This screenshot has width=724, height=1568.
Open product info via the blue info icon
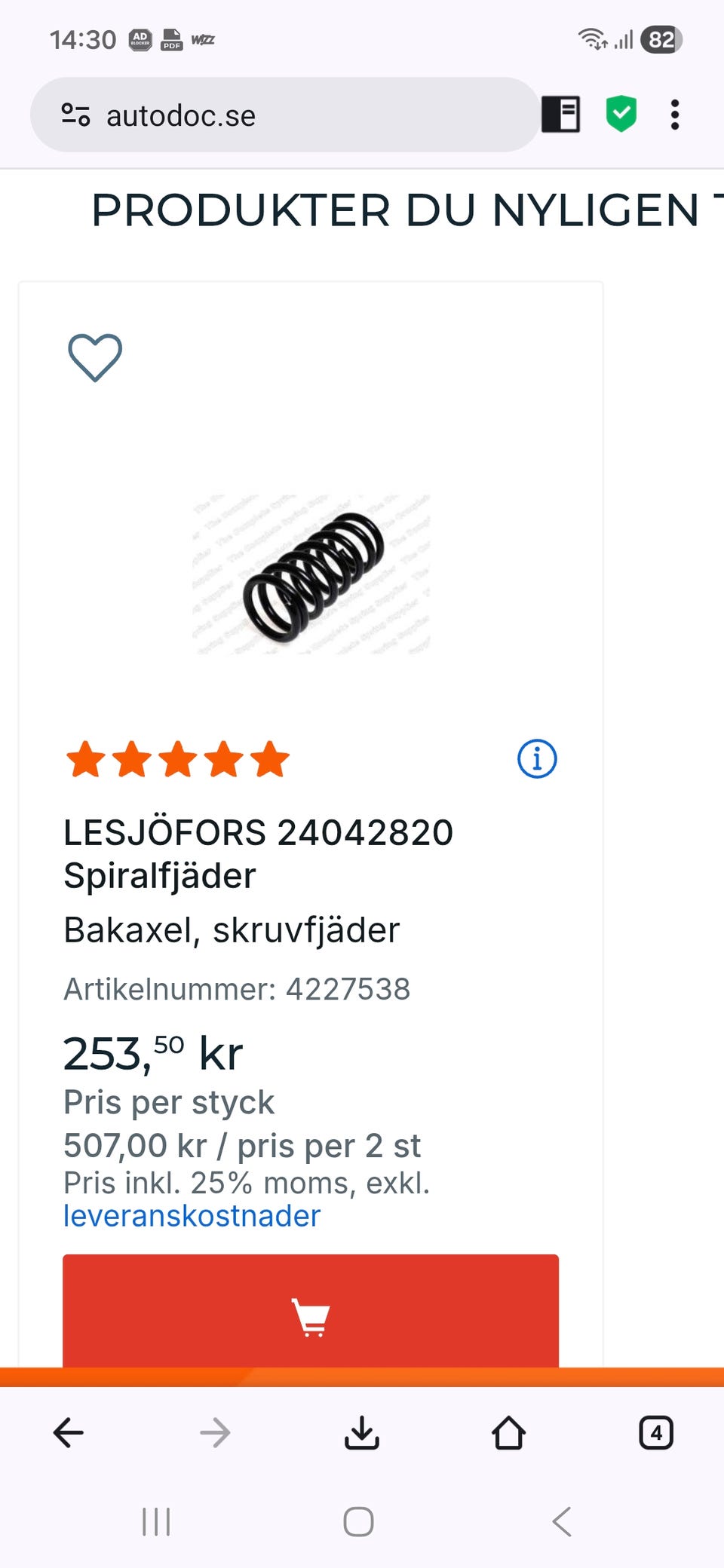(537, 758)
